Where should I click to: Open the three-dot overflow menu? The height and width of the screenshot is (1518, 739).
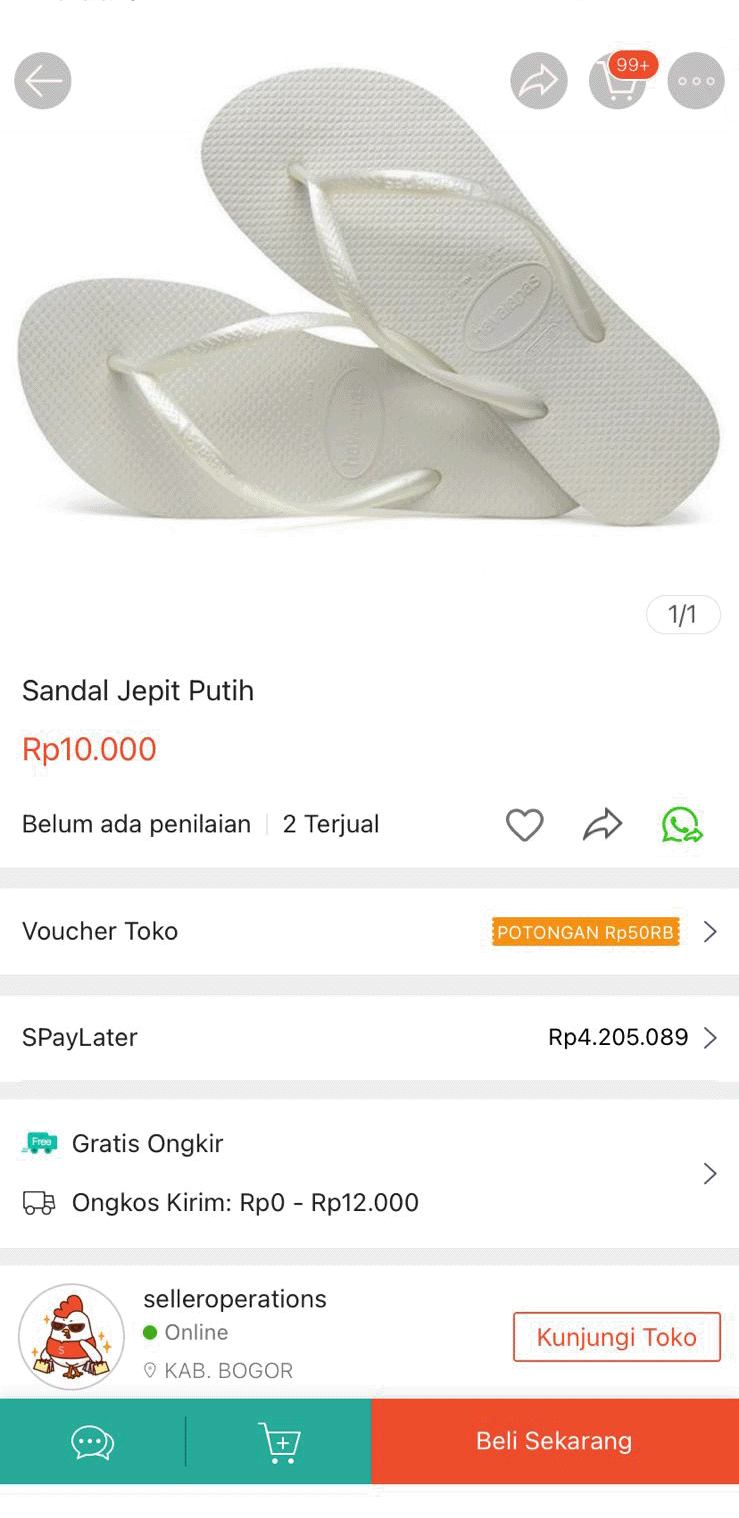click(x=696, y=80)
